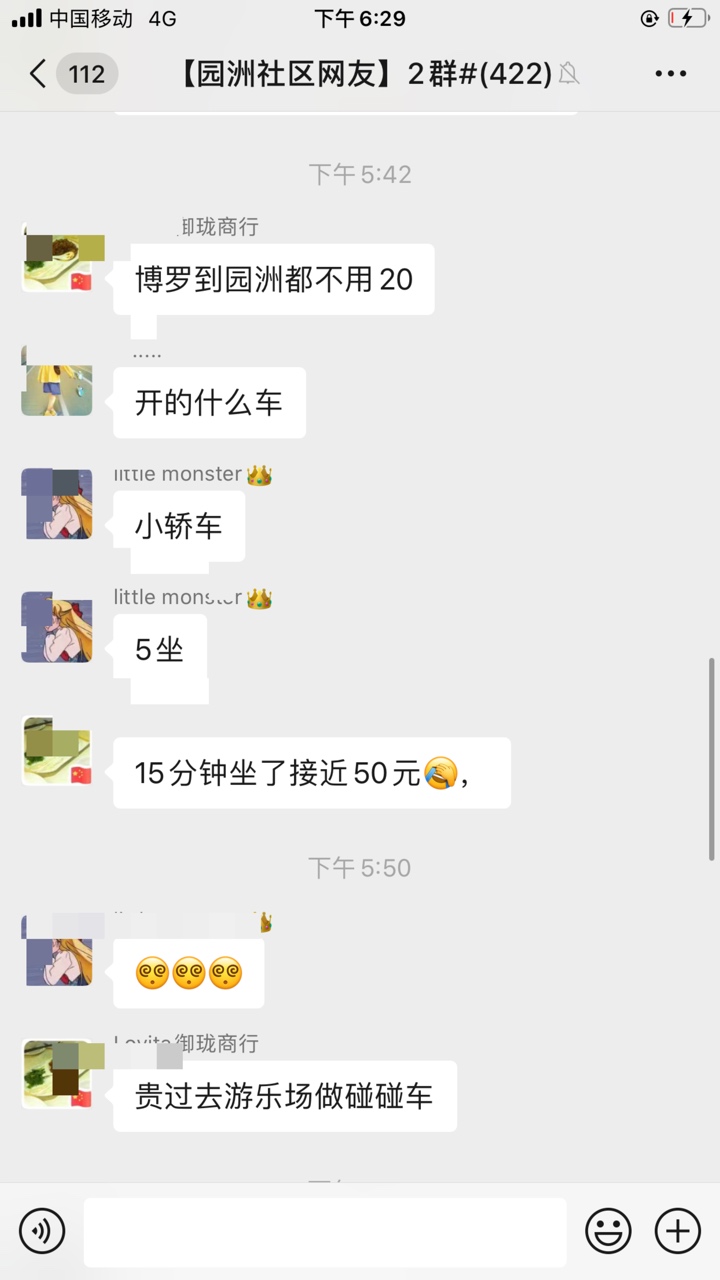Switch to voice message input
This screenshot has width=720, height=1280.
pos(42,1230)
